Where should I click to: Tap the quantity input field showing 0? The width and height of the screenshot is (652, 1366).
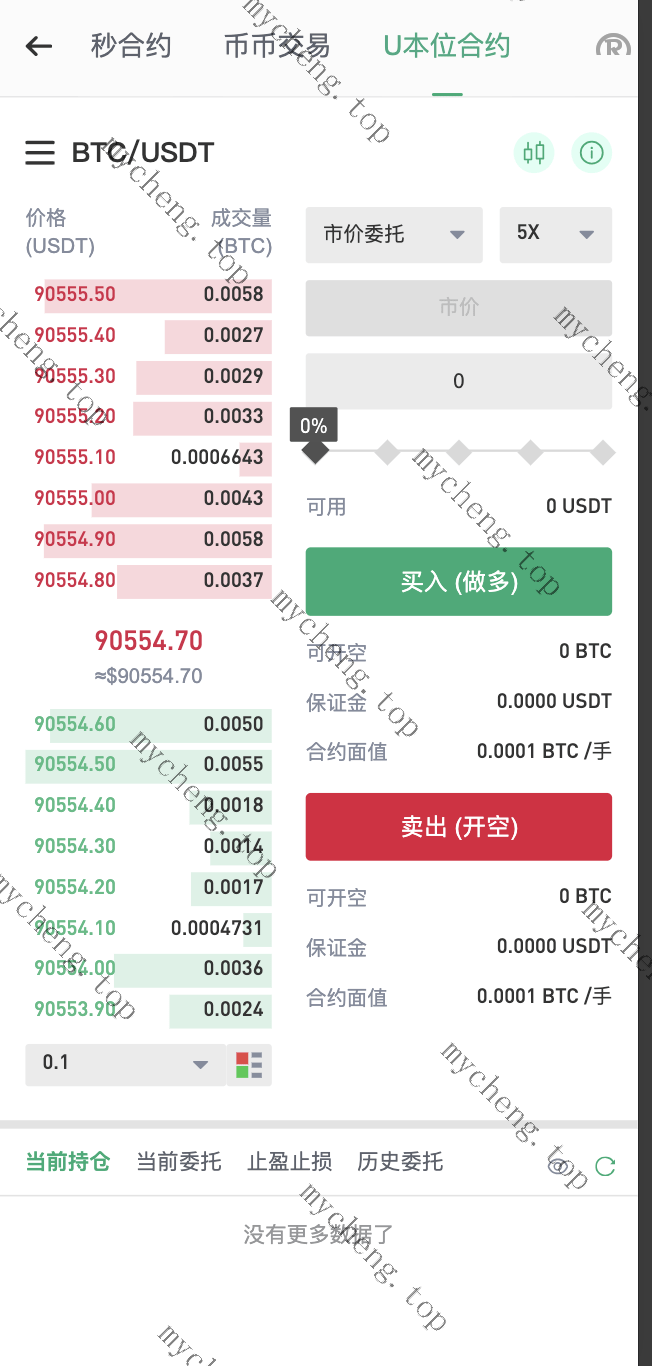pyautogui.click(x=458, y=381)
